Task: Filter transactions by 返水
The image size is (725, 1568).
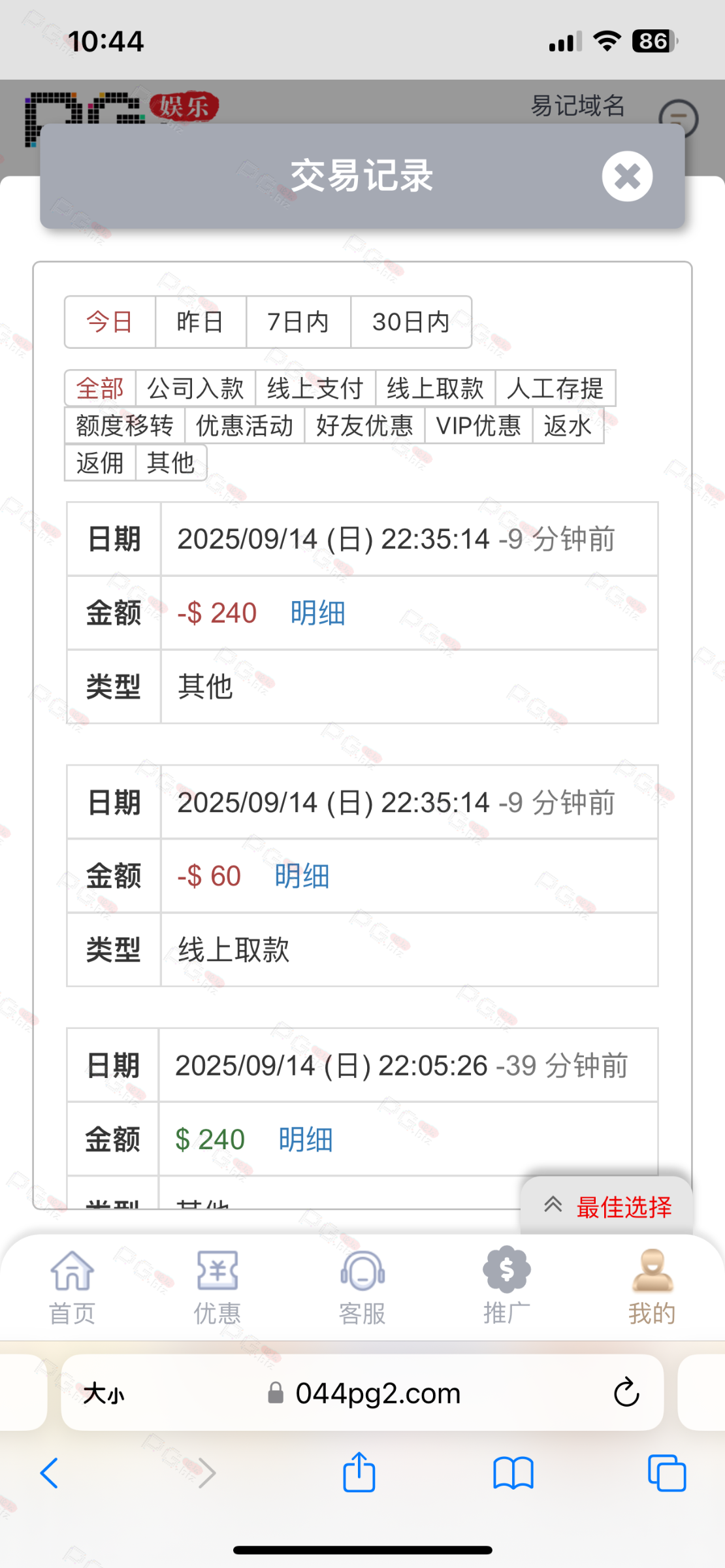Action: point(568,426)
